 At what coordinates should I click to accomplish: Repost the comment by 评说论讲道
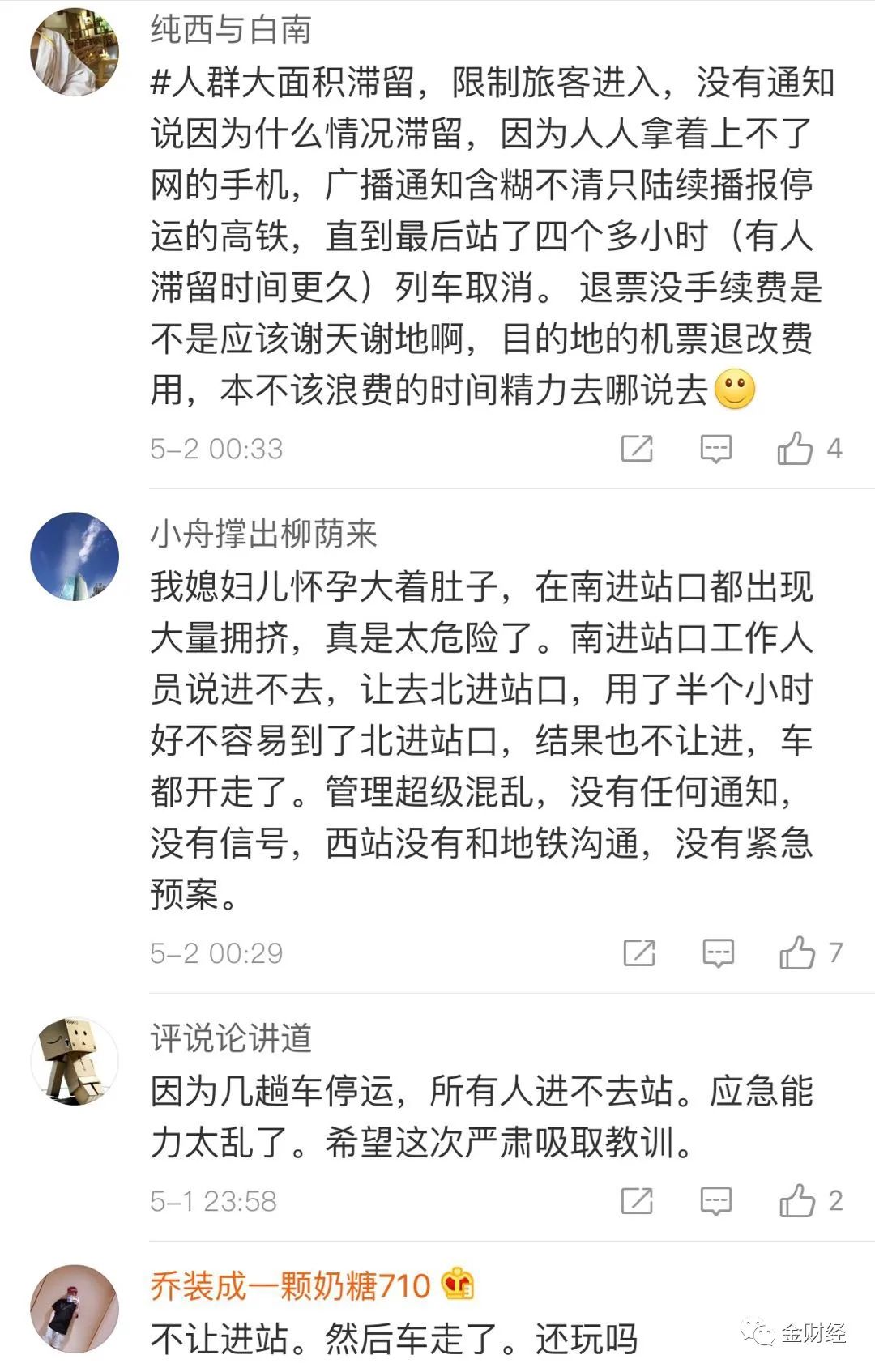pyautogui.click(x=637, y=1200)
